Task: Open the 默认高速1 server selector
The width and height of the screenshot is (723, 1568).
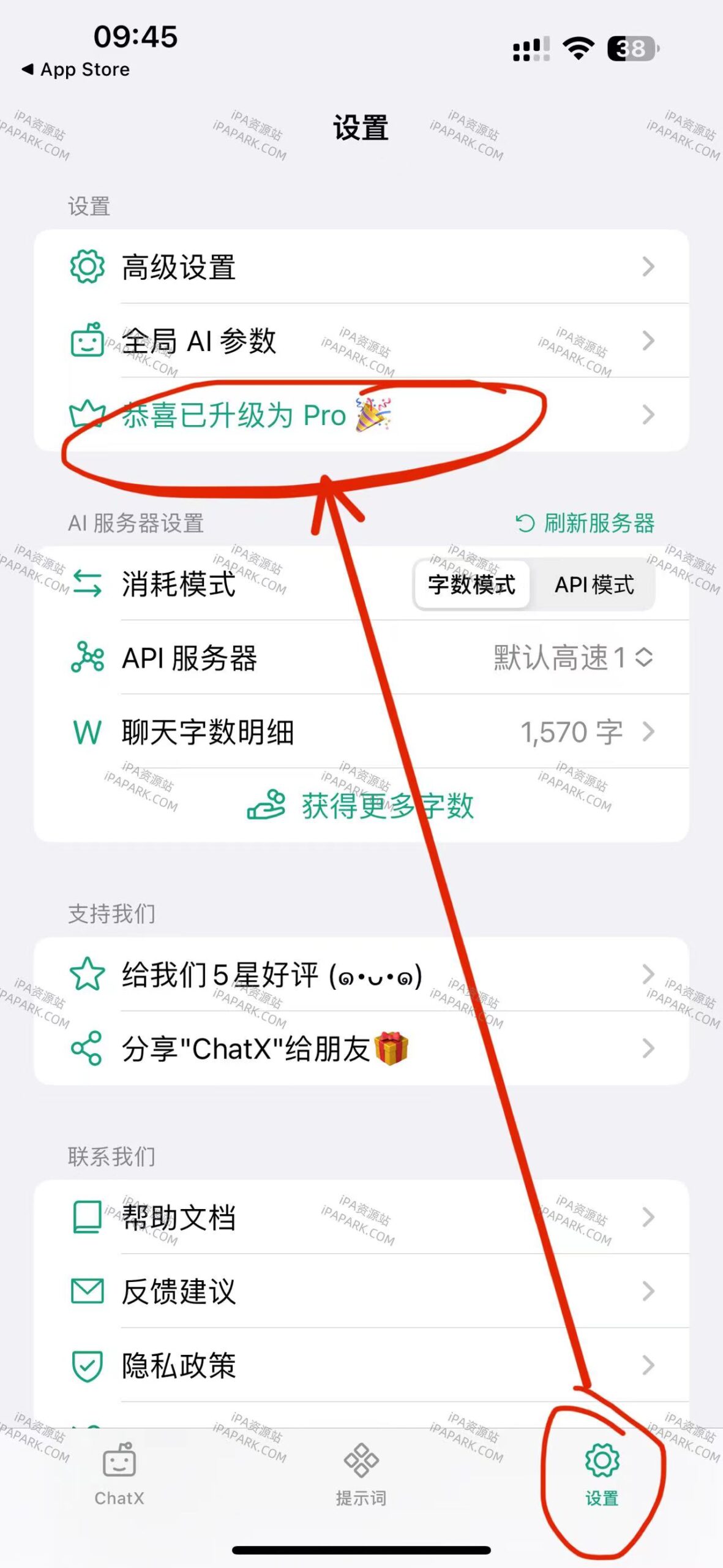Action: coord(569,660)
